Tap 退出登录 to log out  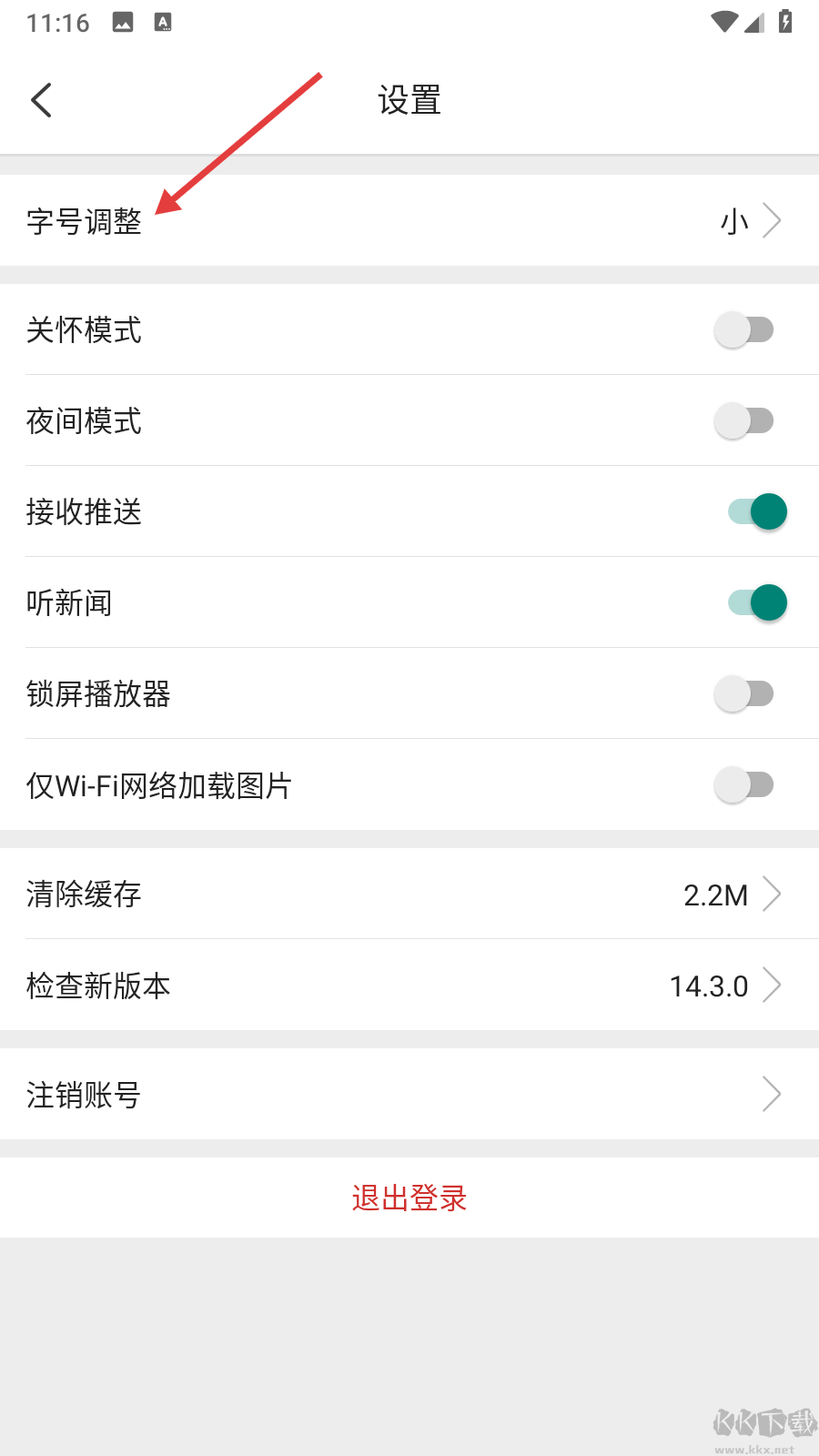pyautogui.click(x=409, y=1198)
